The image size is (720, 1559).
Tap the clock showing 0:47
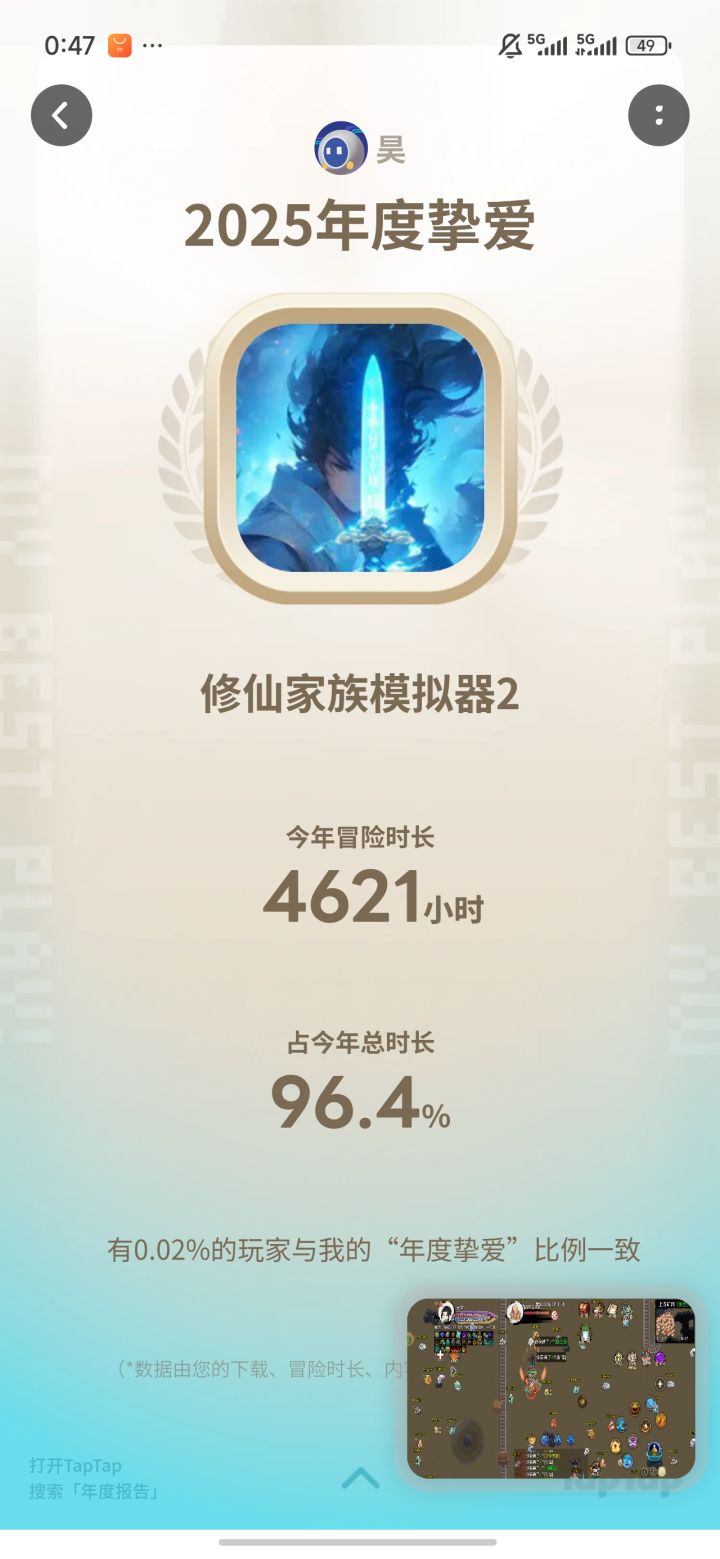click(69, 45)
